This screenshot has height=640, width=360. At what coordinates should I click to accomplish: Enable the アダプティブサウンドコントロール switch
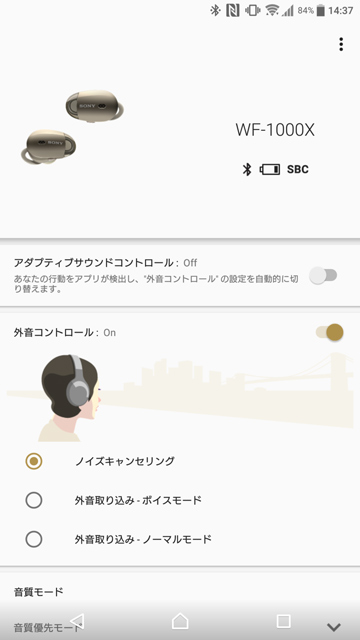coord(323,276)
